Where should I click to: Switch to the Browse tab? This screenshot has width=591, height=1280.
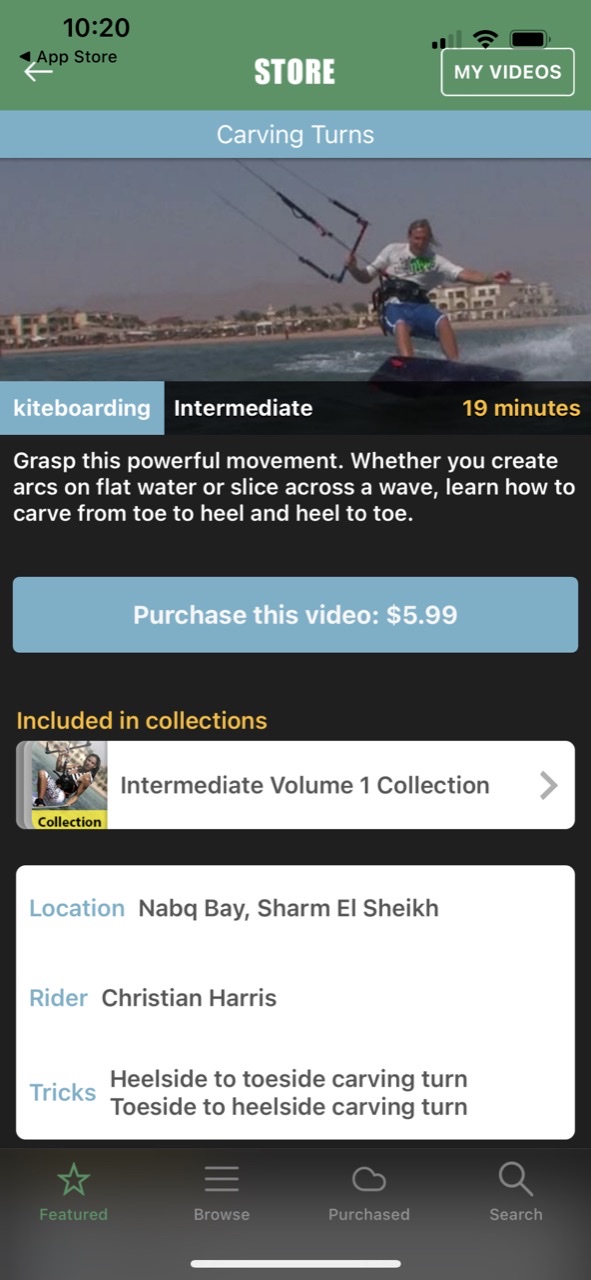(x=221, y=1193)
